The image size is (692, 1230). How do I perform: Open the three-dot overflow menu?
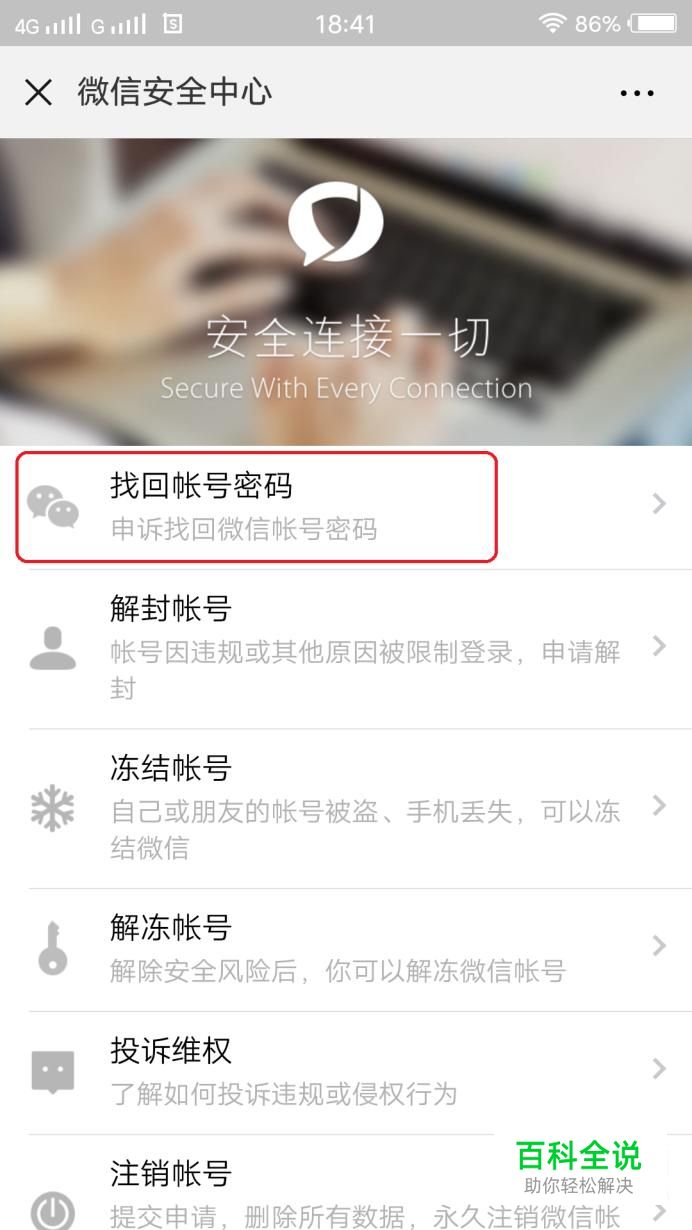tap(637, 93)
